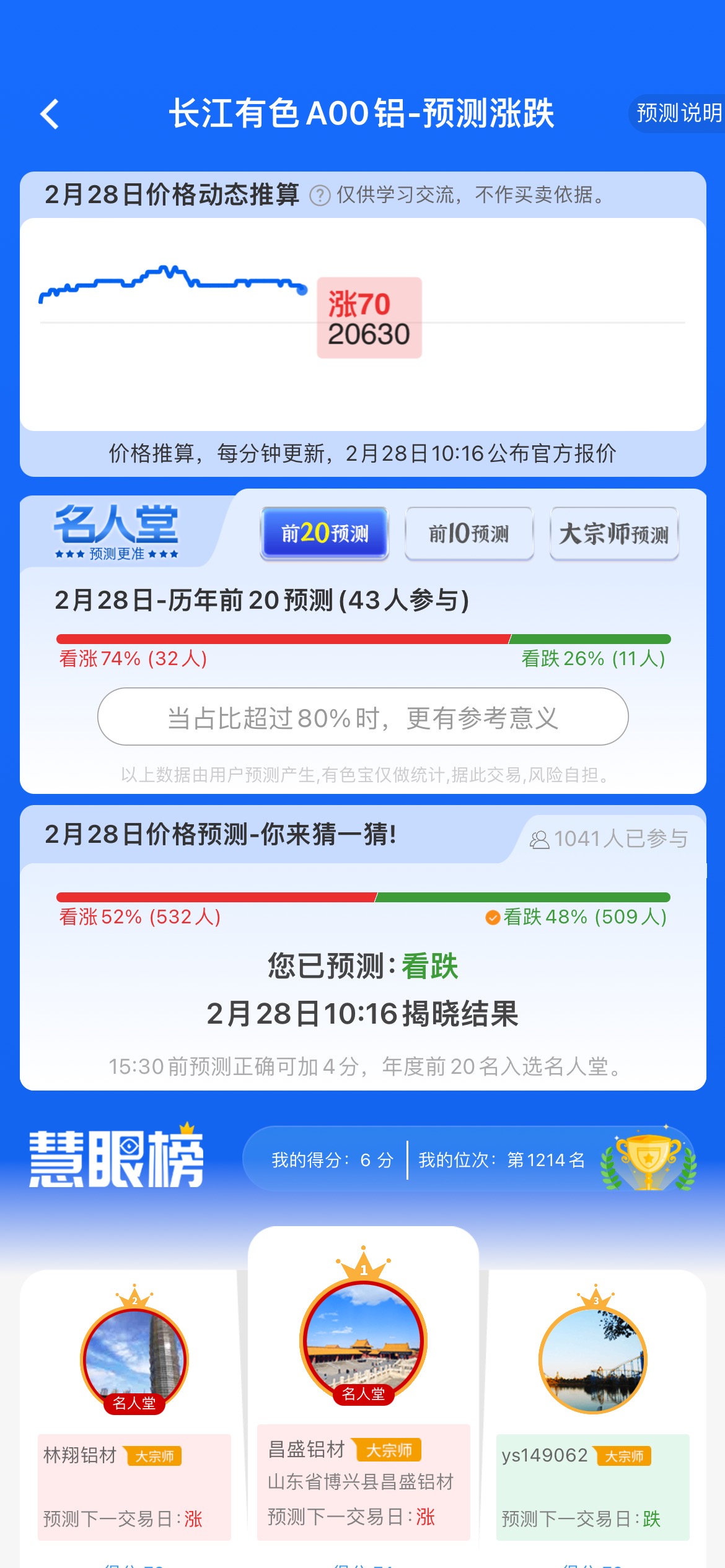The width and height of the screenshot is (725, 1568).
Task: Switch to 大宗师预测 tab
Action: click(x=614, y=533)
